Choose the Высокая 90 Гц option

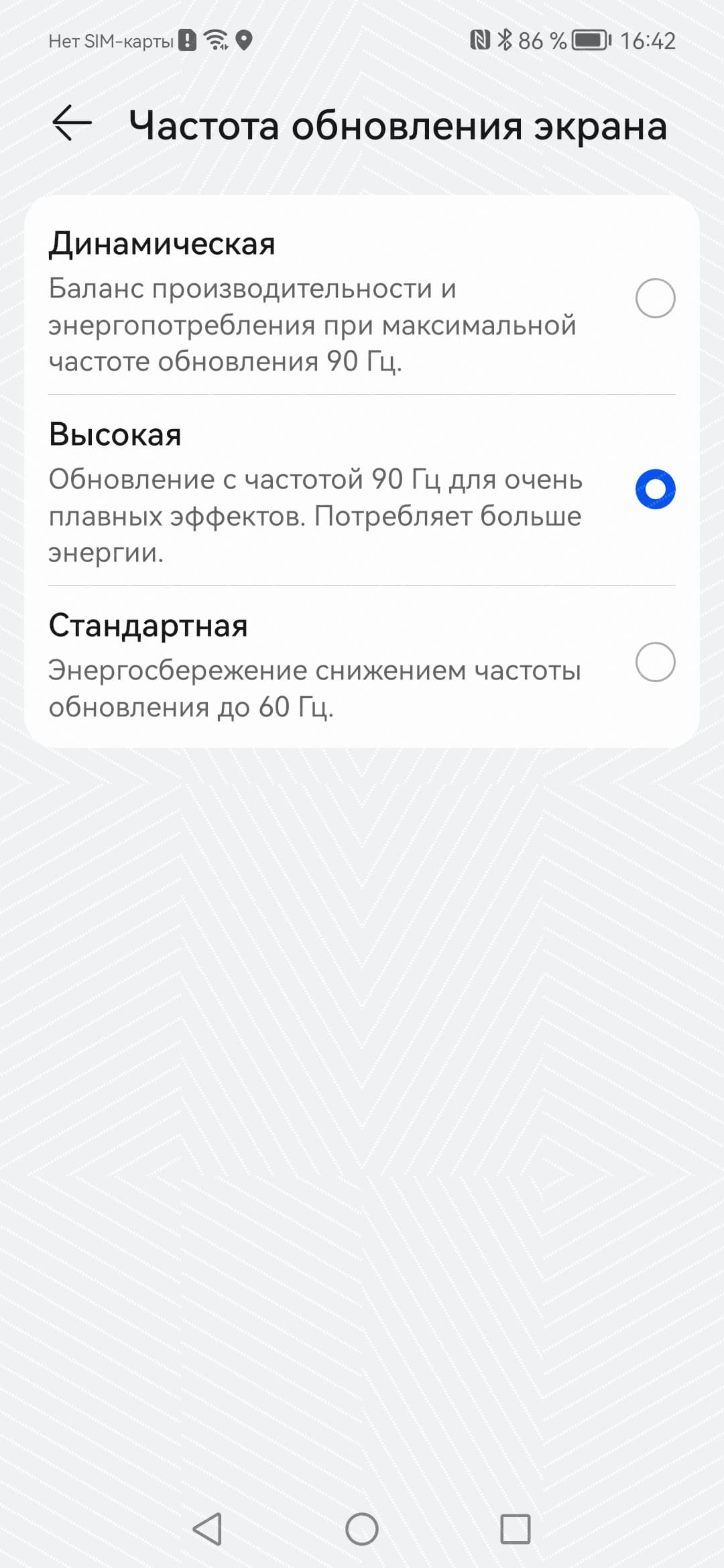coord(655,489)
